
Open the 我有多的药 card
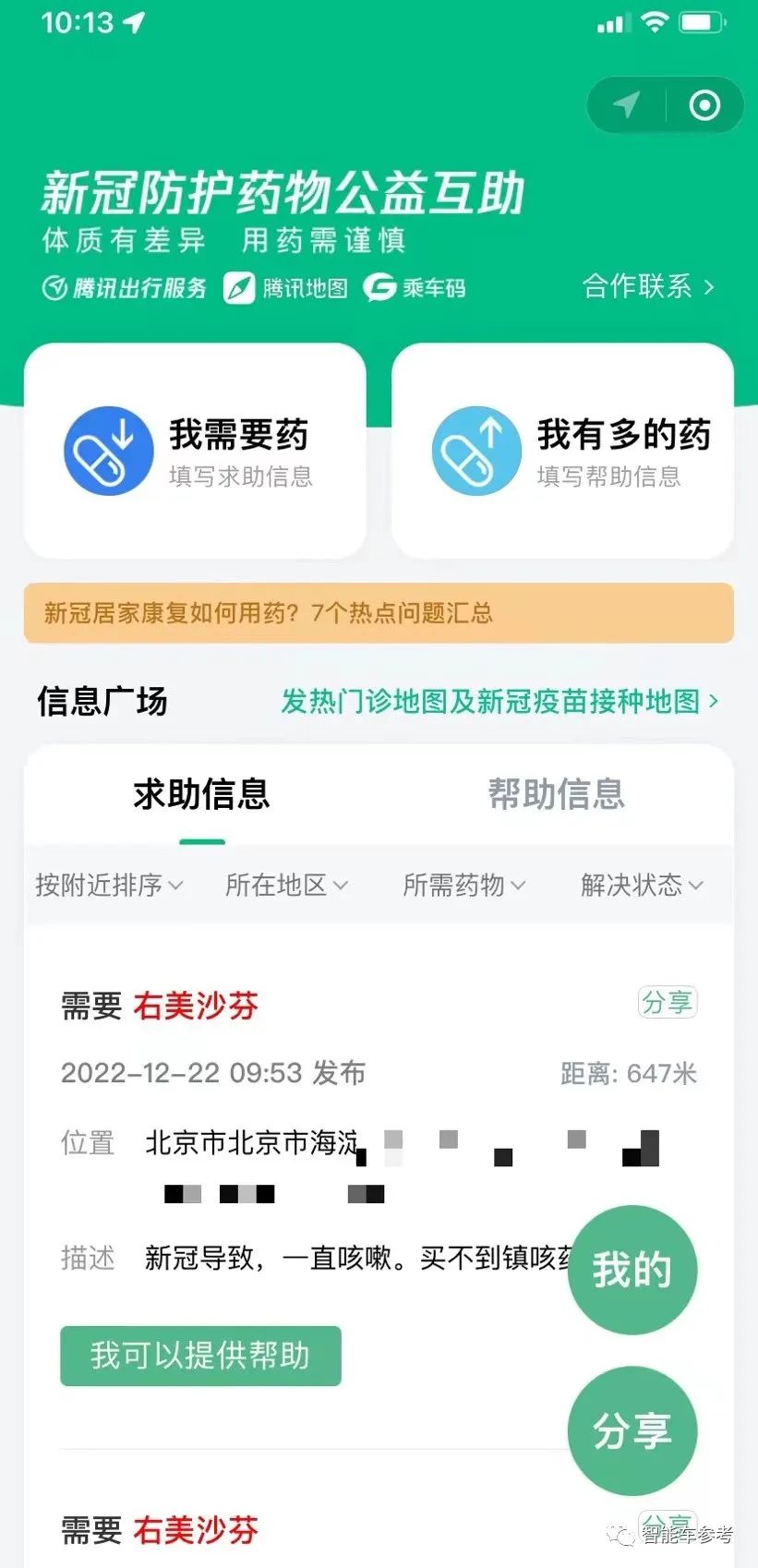(x=562, y=451)
